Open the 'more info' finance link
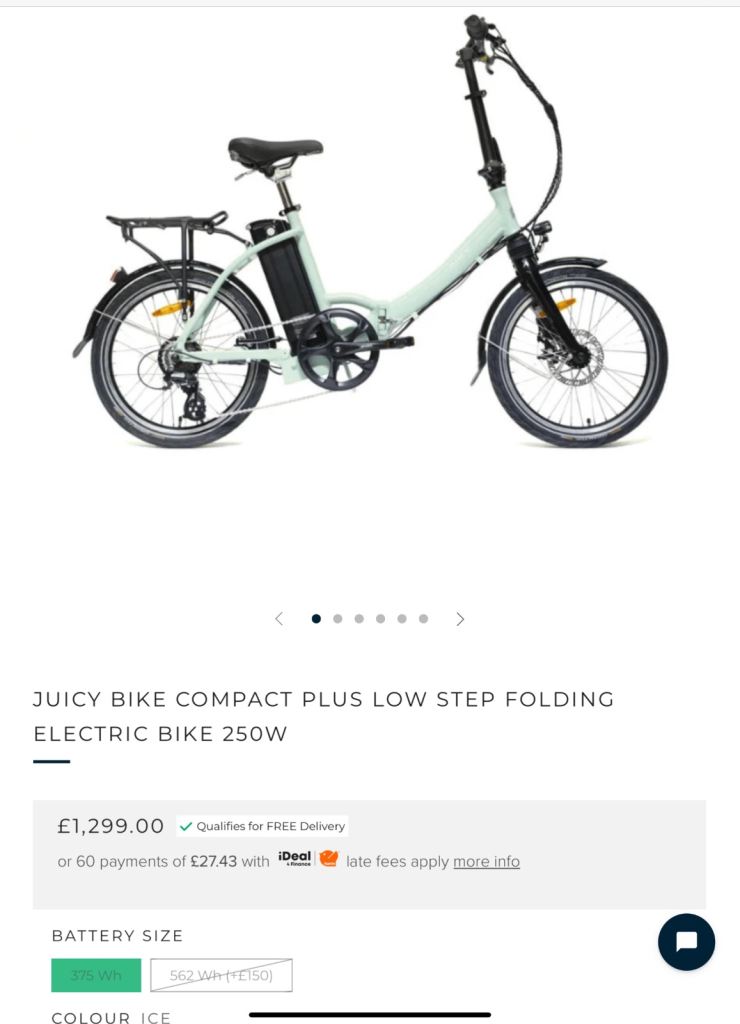Viewport: 740px width, 1024px height. pos(486,861)
